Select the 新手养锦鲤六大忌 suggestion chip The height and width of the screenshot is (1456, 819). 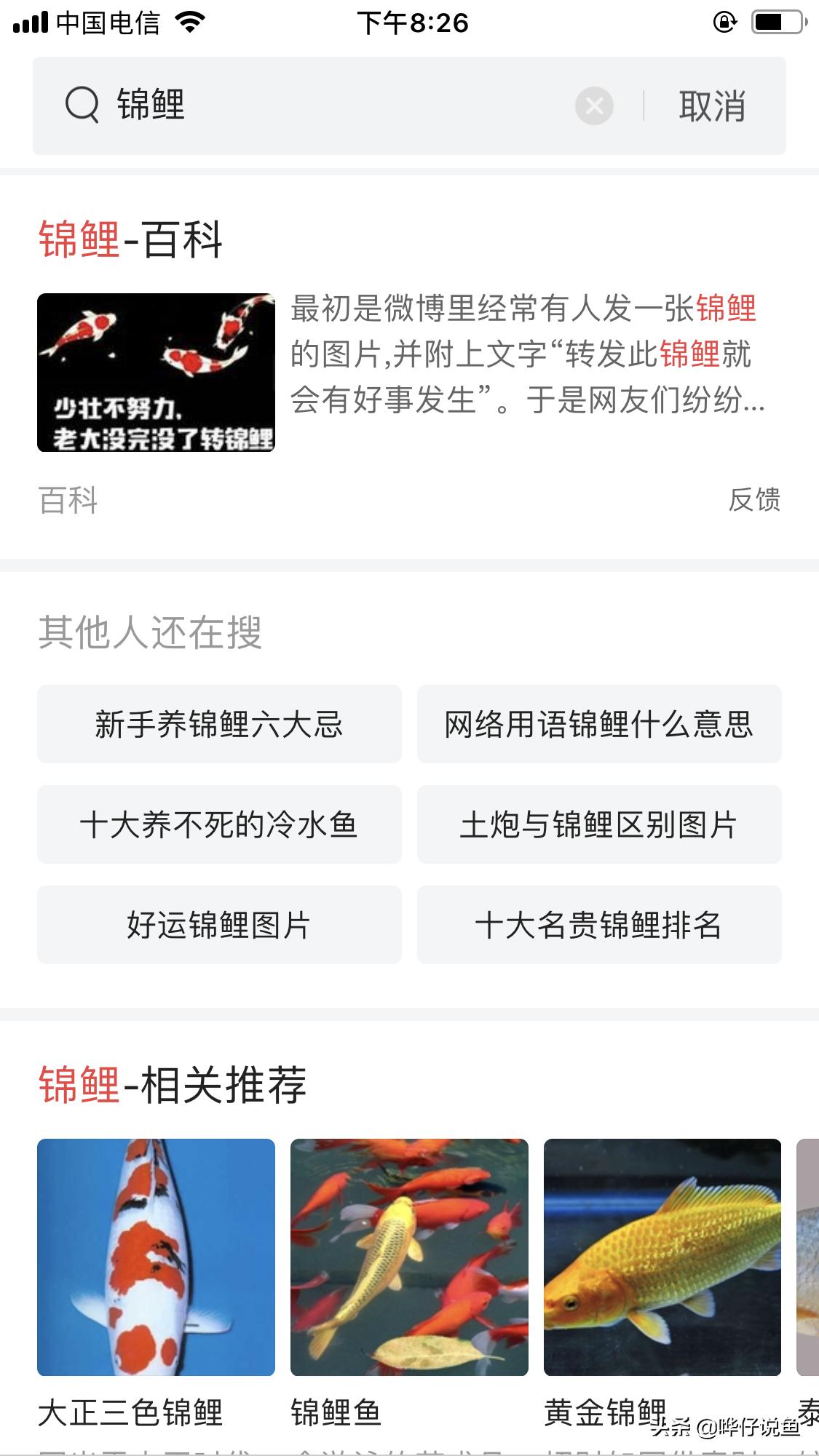(218, 725)
